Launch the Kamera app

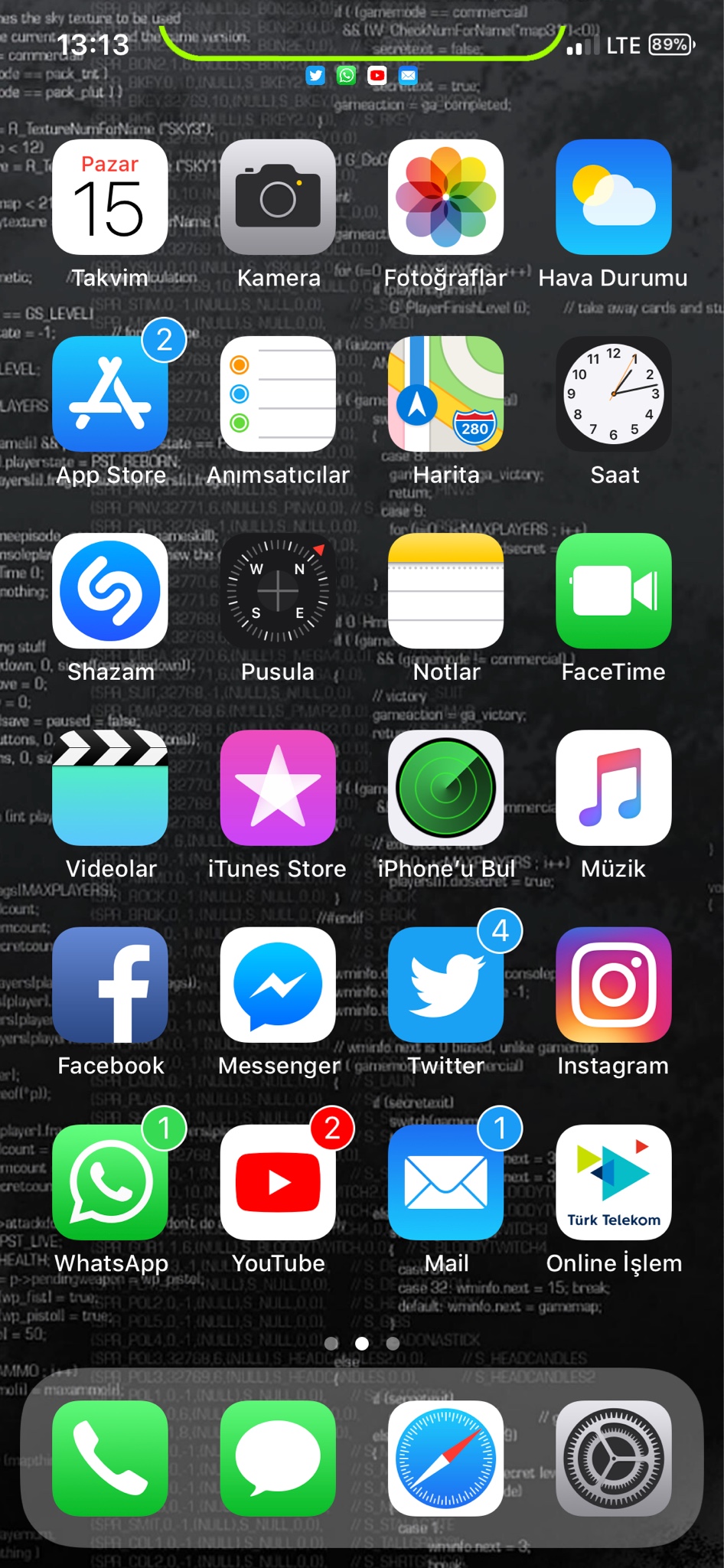278,197
